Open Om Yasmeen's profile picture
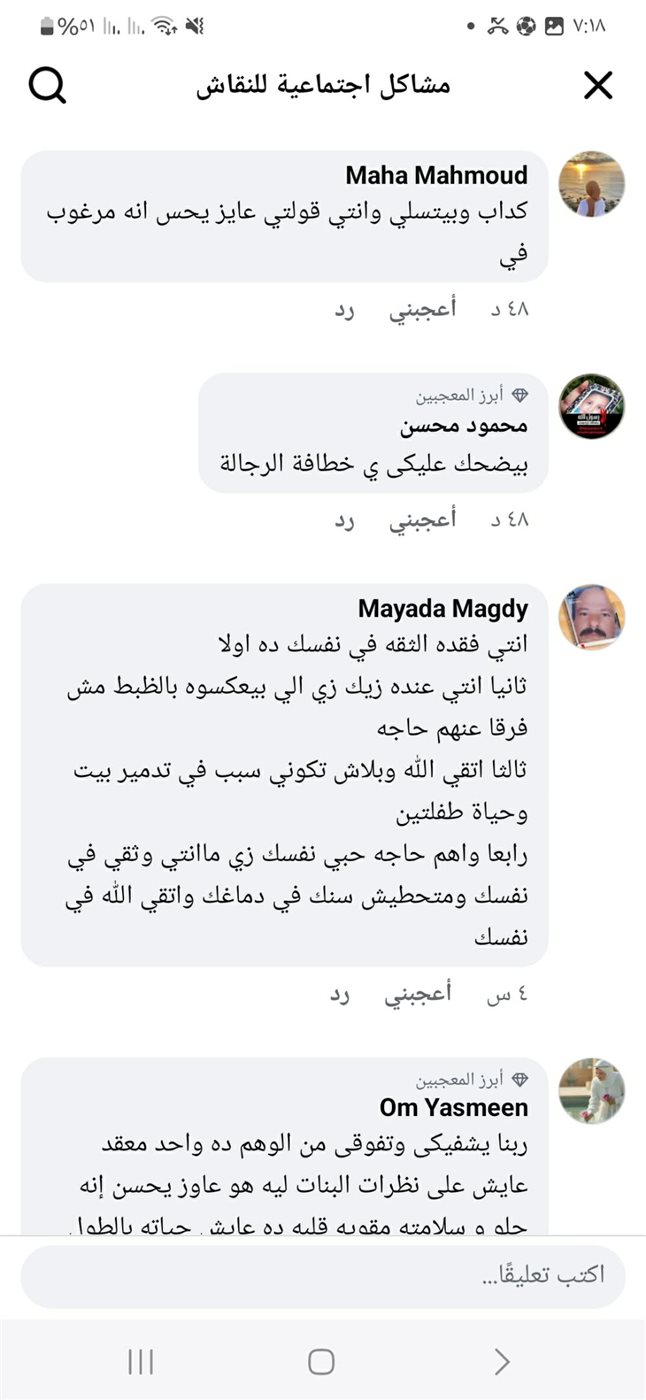The height and width of the screenshot is (1400, 646). (591, 1090)
